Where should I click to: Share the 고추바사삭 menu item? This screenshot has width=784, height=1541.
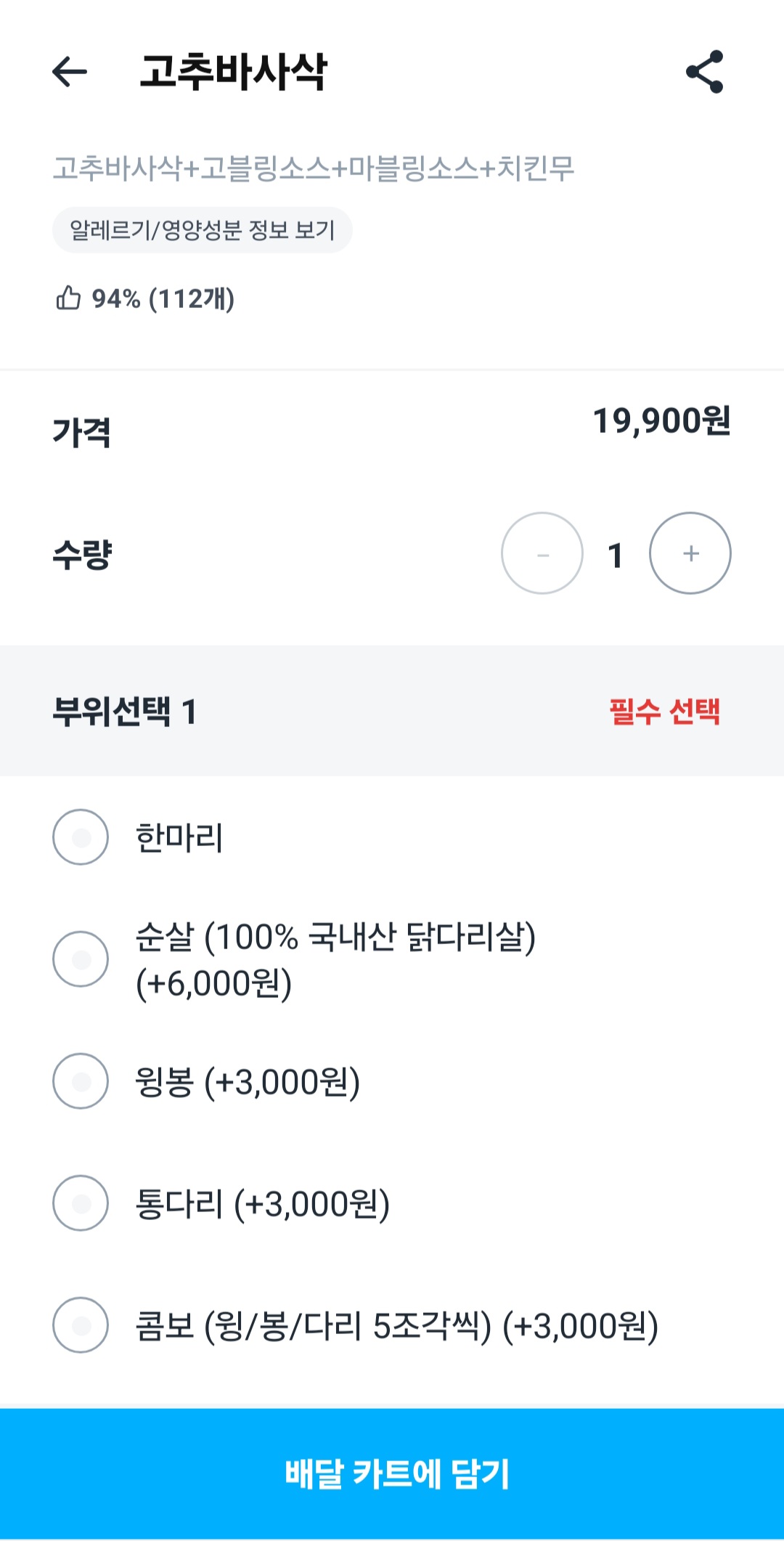click(705, 72)
